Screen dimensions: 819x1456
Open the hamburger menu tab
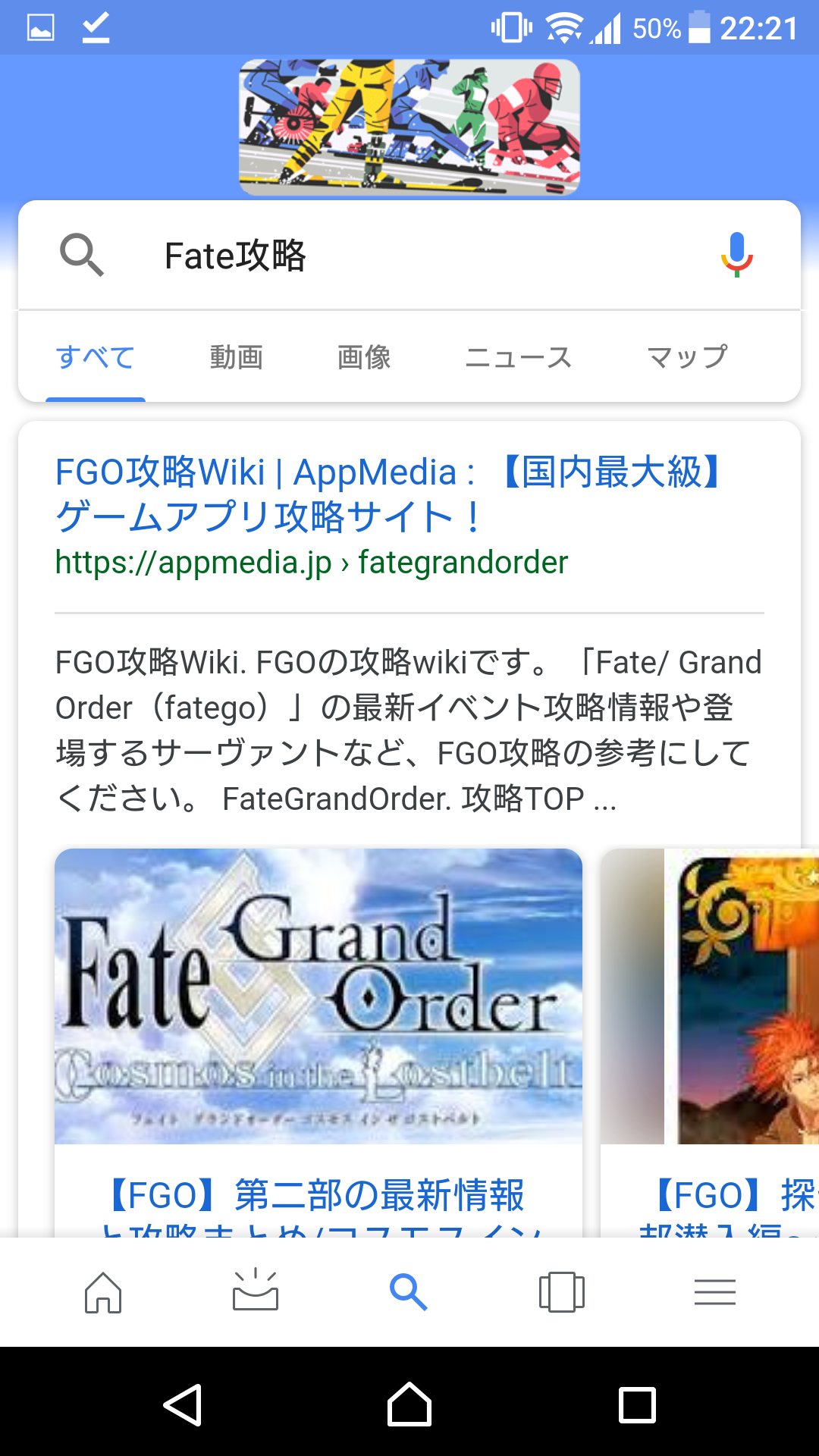(x=715, y=1292)
